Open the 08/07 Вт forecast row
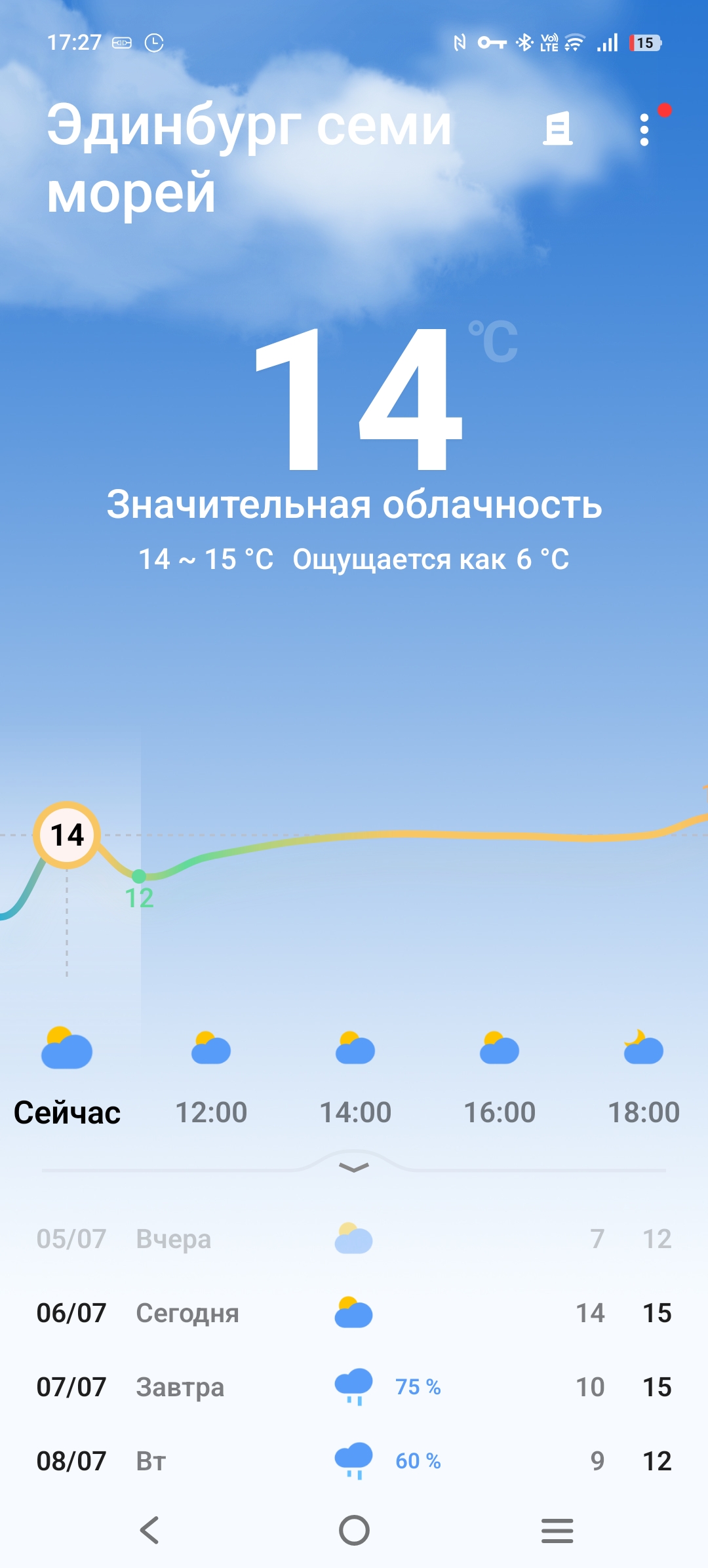 pyautogui.click(x=354, y=1461)
